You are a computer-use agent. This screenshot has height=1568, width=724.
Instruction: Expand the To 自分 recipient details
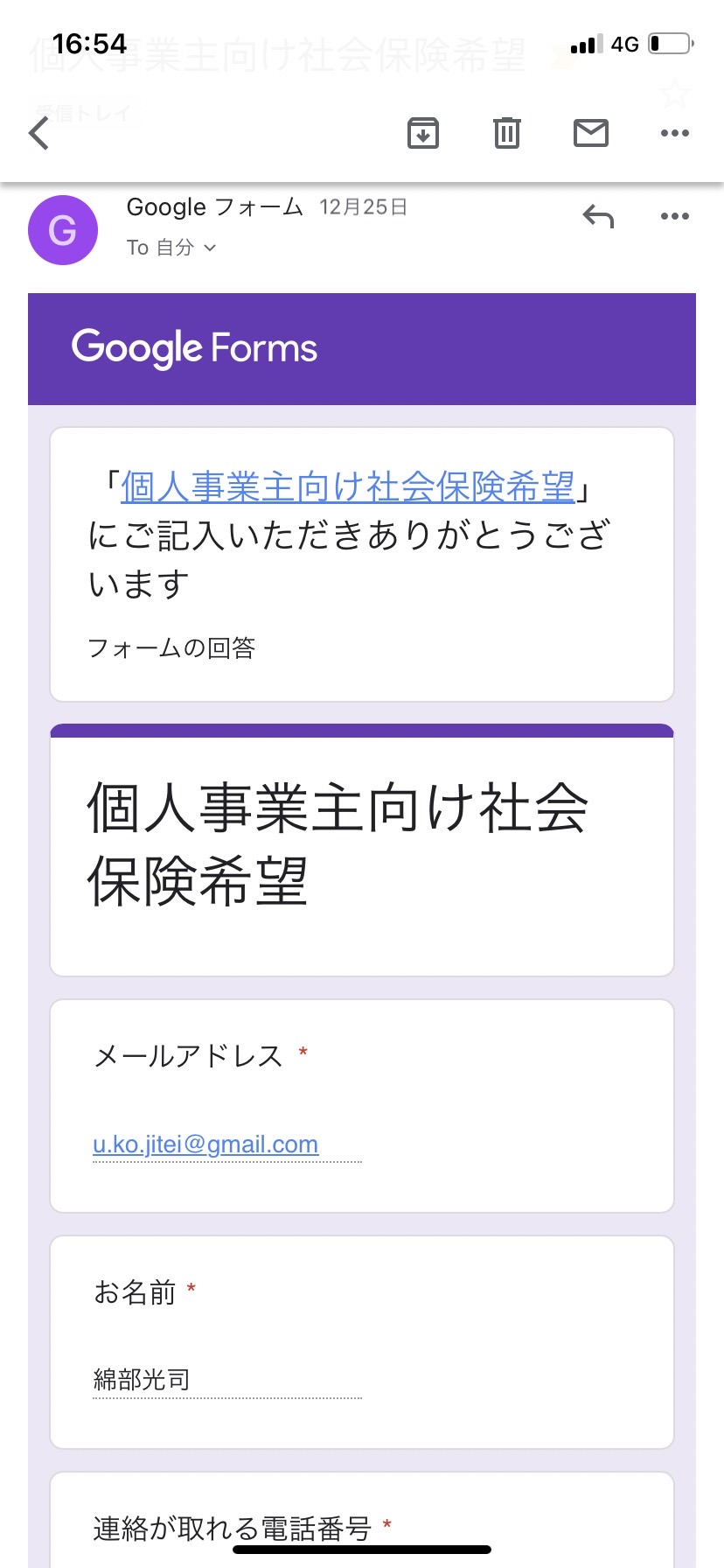click(x=171, y=248)
